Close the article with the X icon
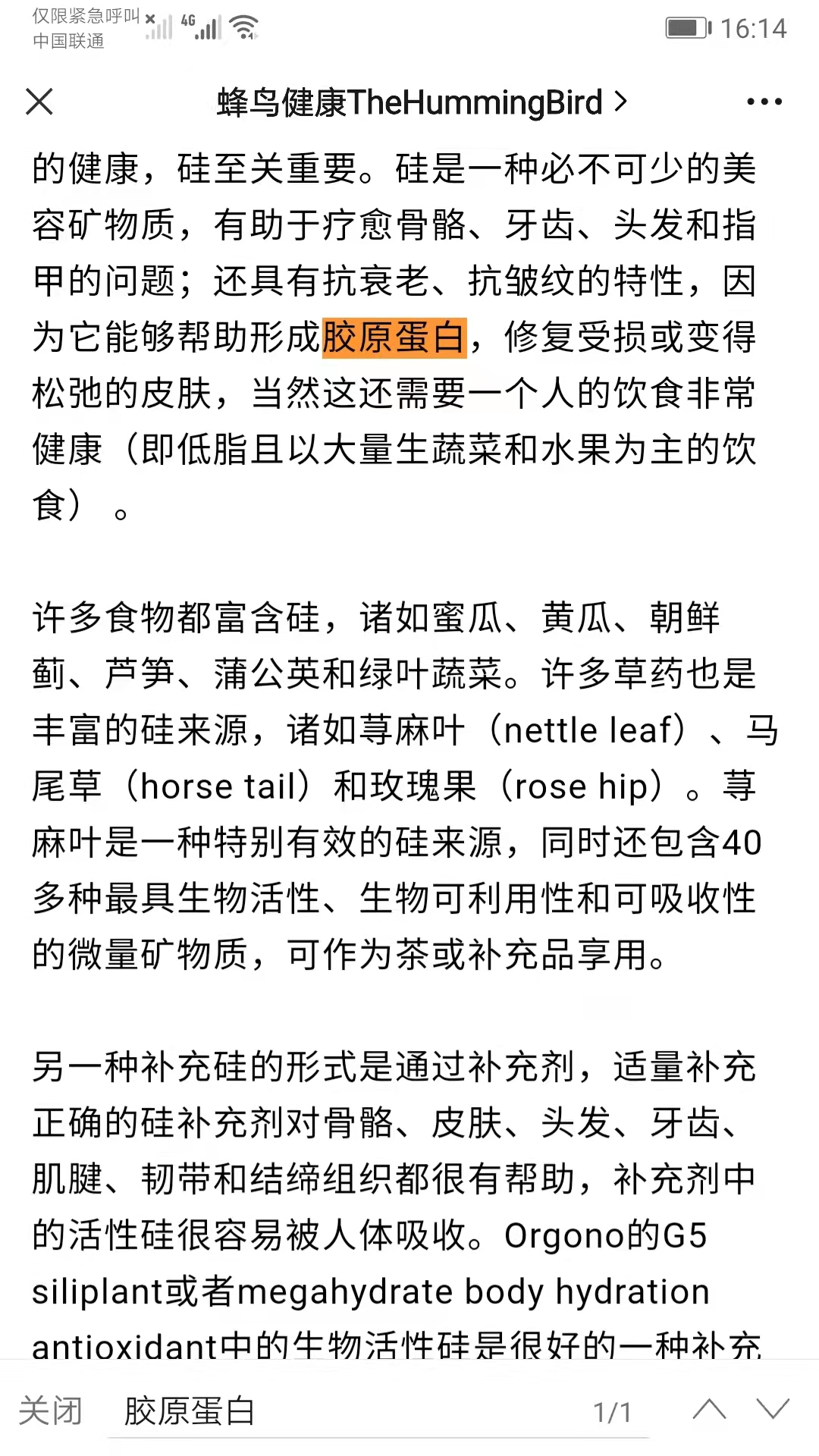Screen dimensions: 819x1456 39,102
